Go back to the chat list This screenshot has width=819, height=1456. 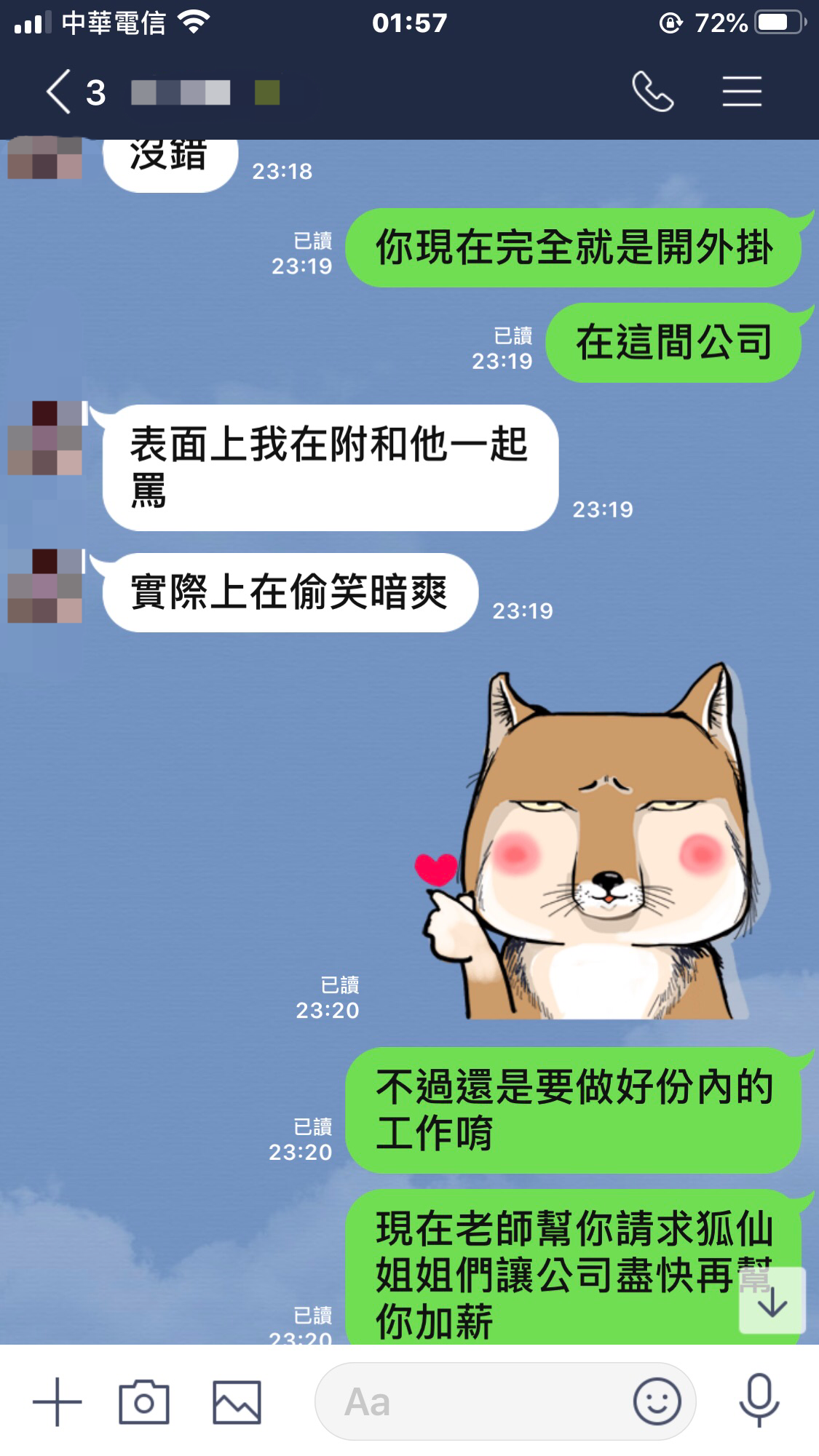point(60,92)
